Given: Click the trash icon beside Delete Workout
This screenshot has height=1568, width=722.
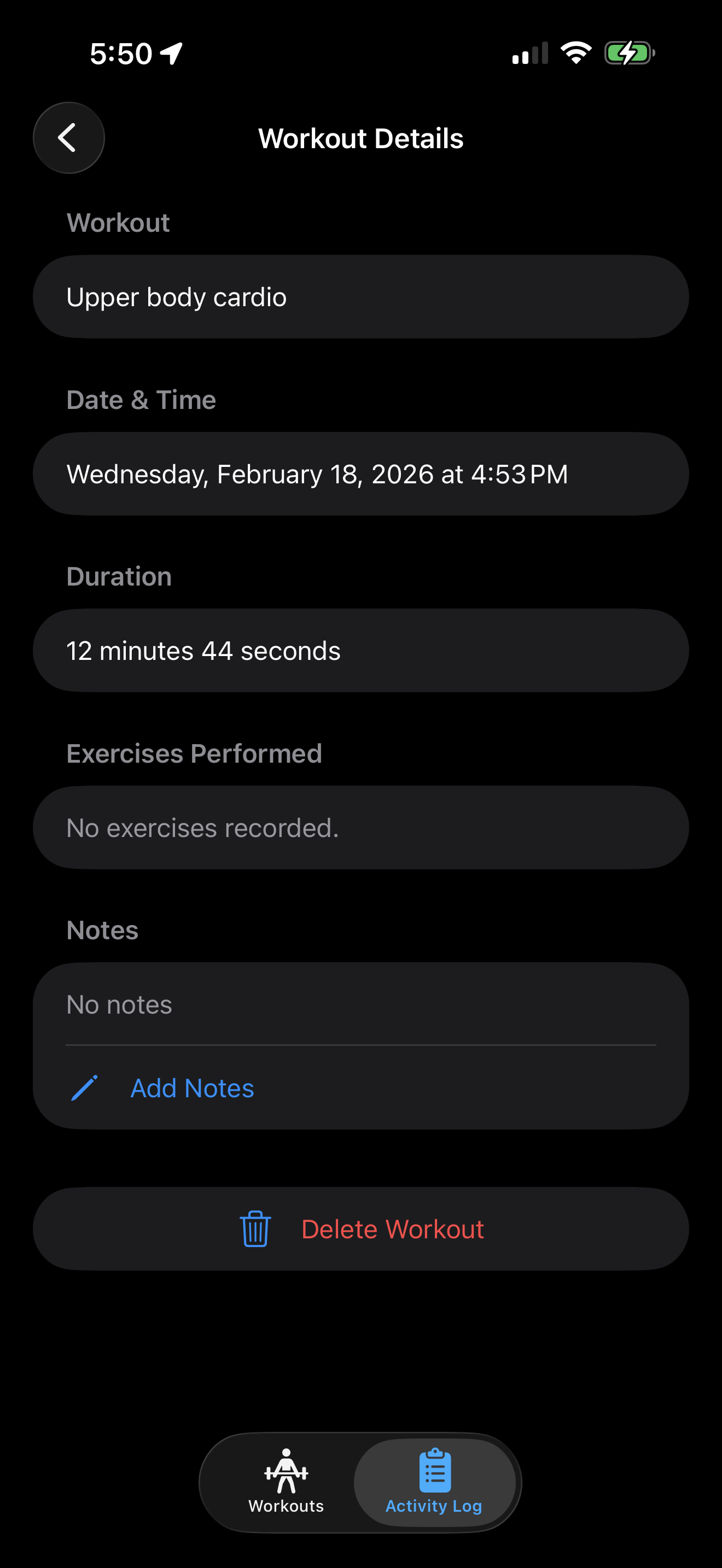Looking at the screenshot, I should click(255, 1228).
